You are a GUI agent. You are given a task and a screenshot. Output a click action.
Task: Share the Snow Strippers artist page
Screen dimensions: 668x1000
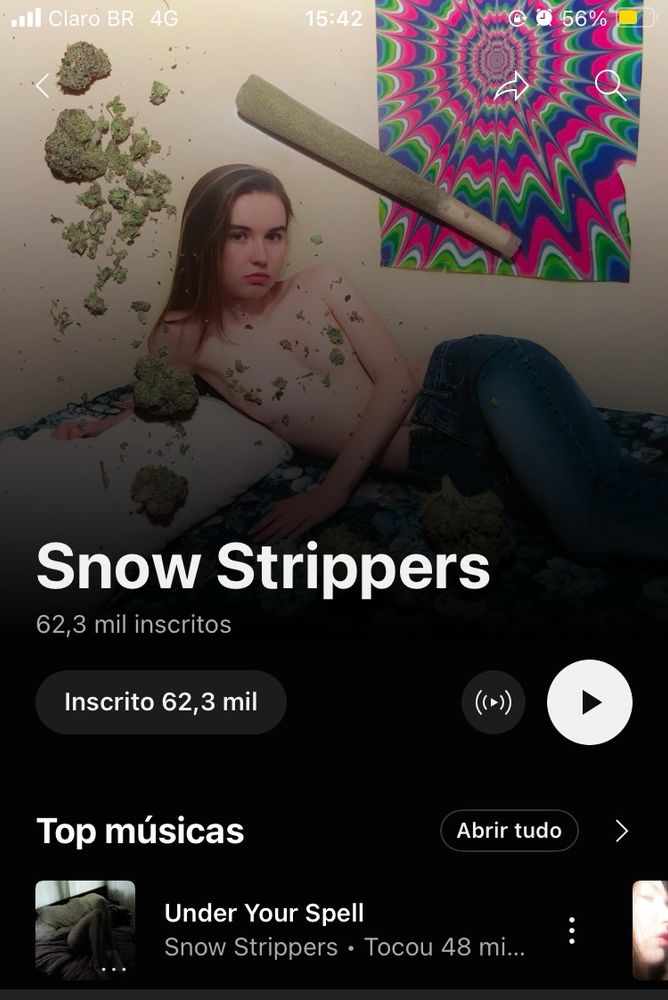(x=511, y=87)
